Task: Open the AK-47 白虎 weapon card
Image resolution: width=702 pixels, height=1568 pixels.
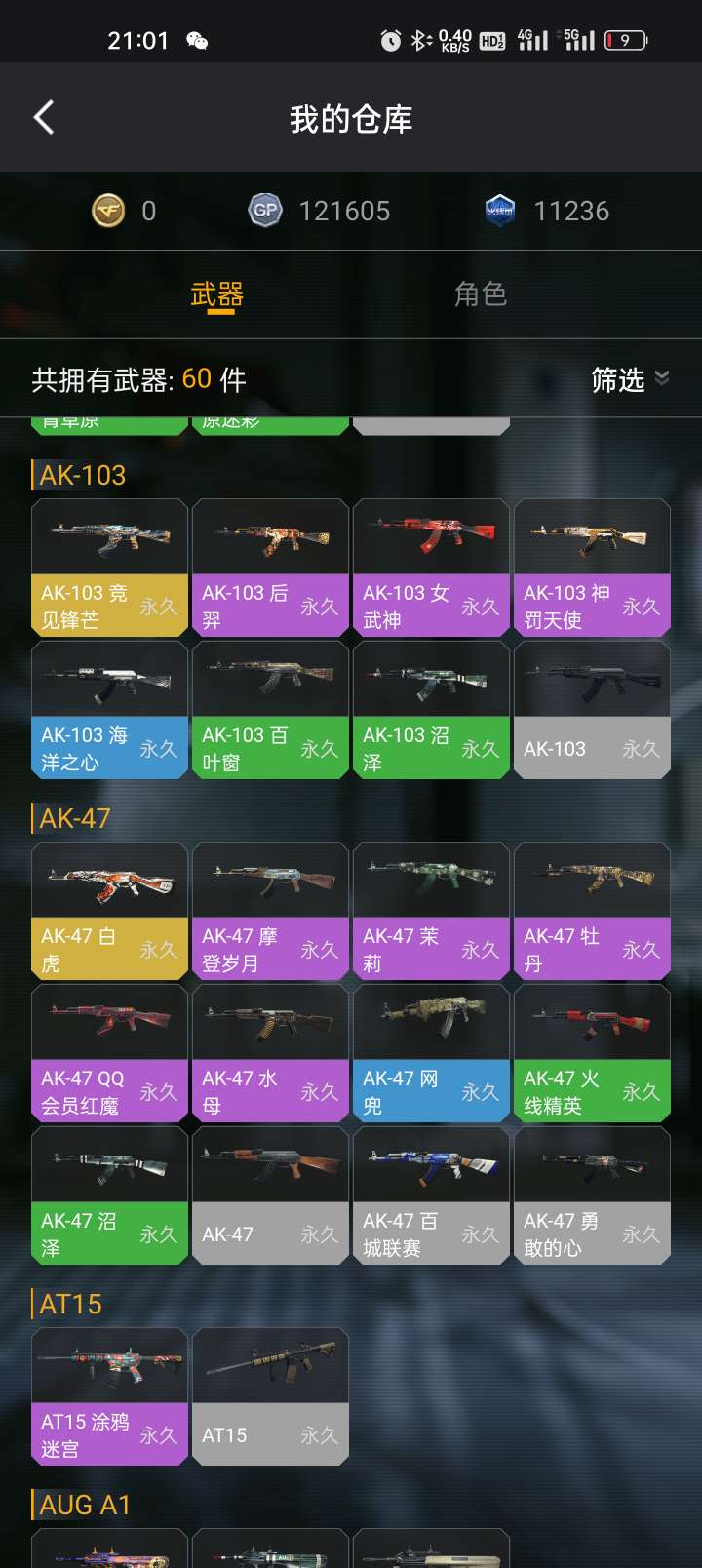Action: point(109,911)
